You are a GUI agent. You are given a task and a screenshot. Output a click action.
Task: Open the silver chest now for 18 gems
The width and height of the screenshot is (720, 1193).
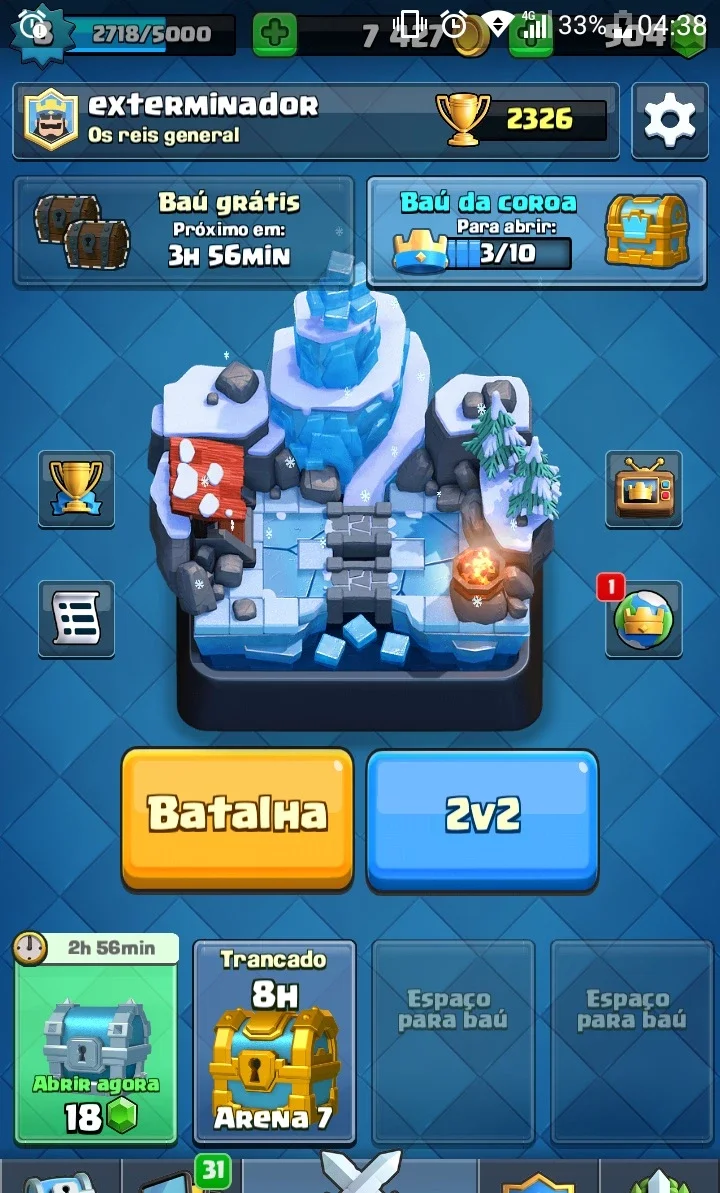tap(96, 1039)
